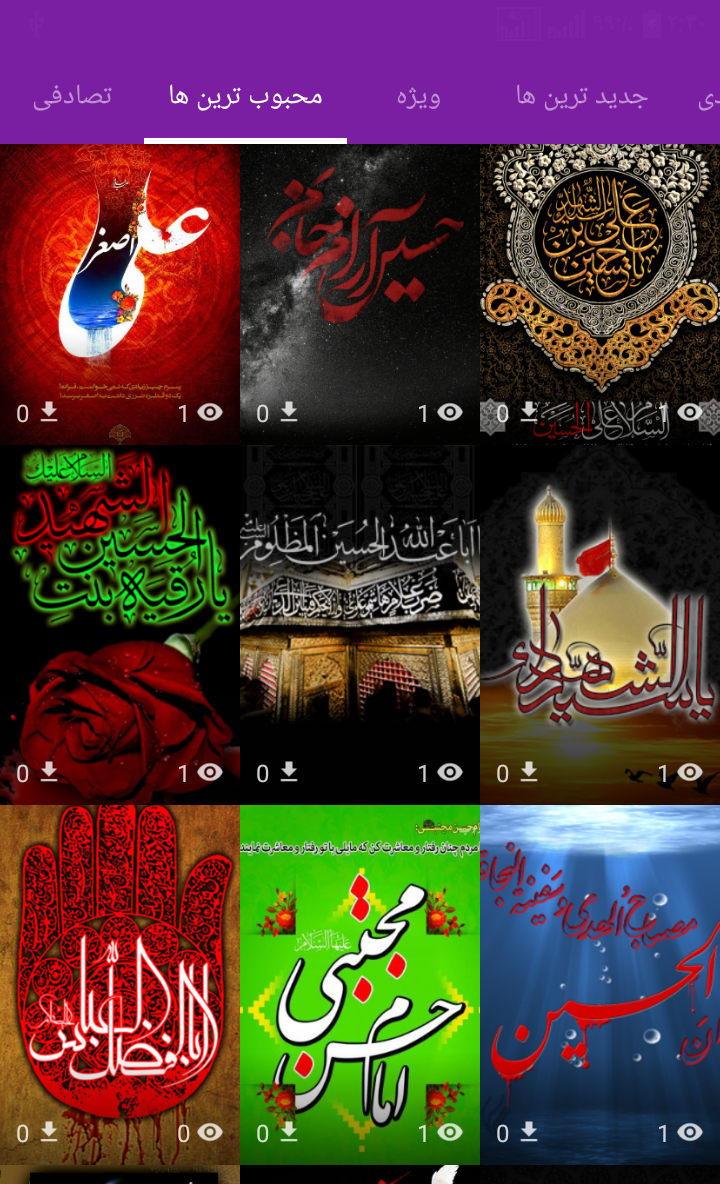View the gold ornamental medallion wallpaper
Screen dimensions: 720x1184
tap(600, 280)
